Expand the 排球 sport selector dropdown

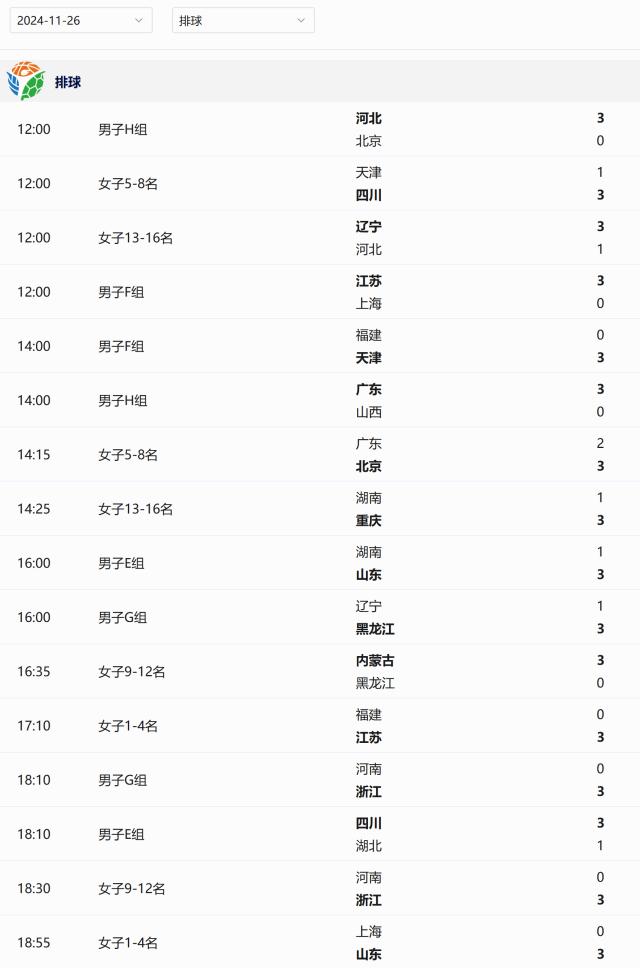point(243,20)
